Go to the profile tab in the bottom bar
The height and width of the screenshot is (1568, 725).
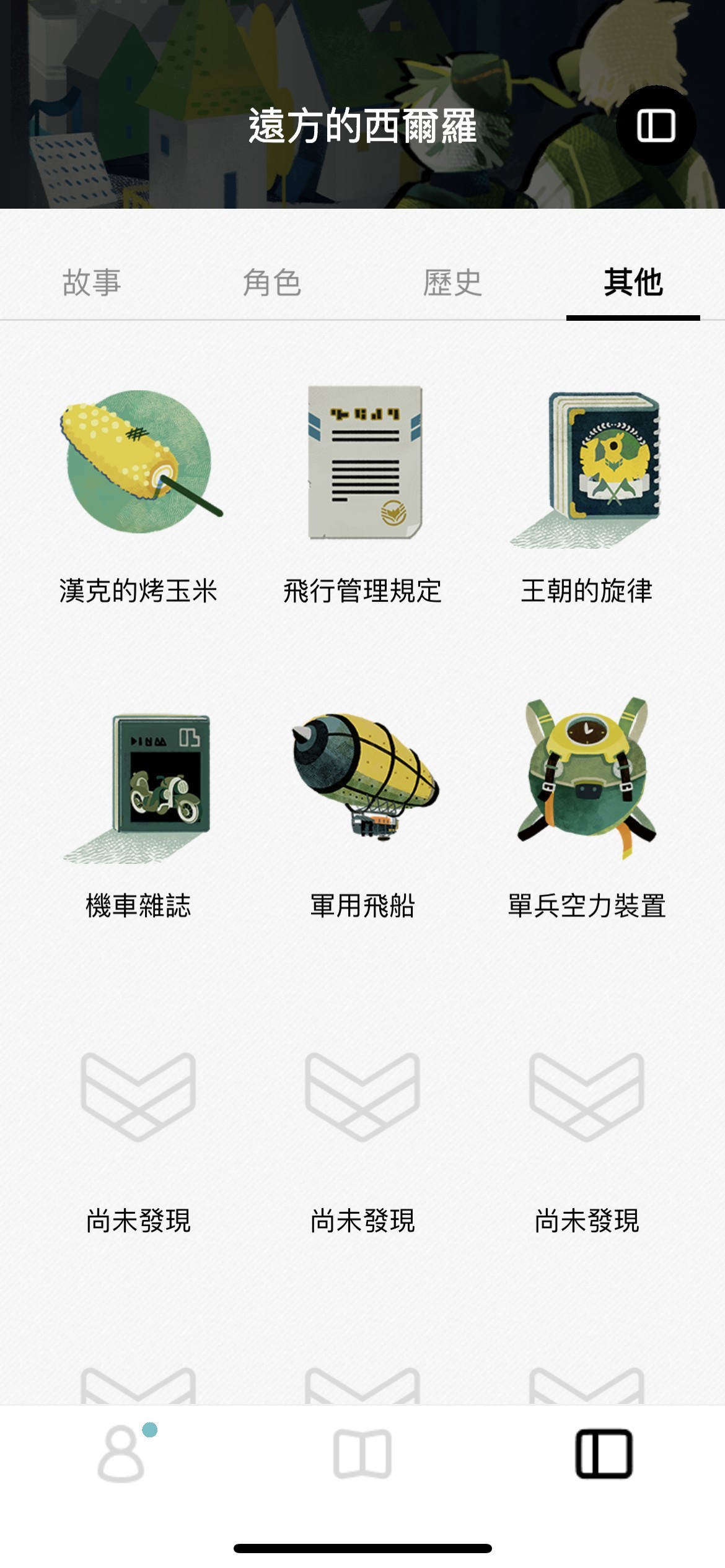point(121,1454)
